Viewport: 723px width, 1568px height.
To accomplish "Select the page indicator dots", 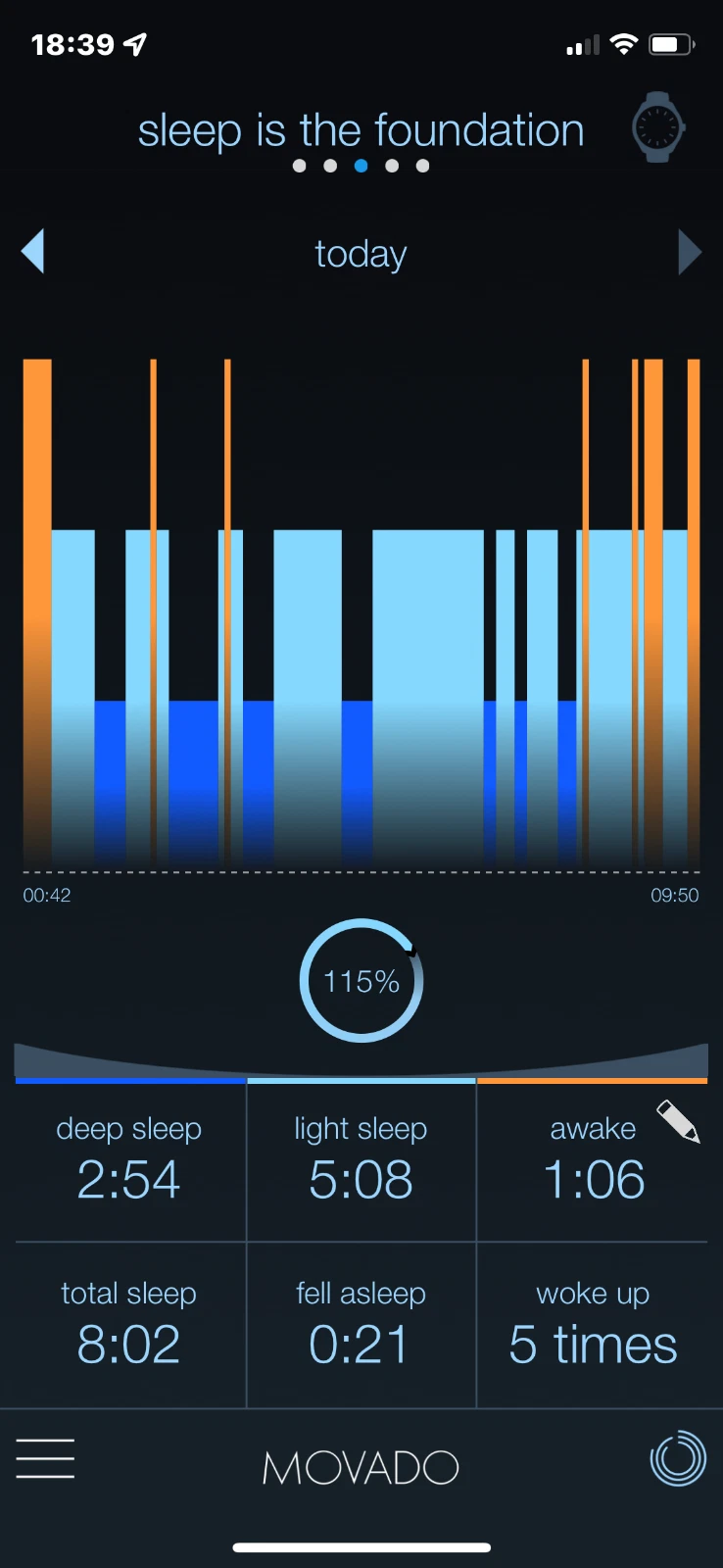I will click(x=361, y=166).
